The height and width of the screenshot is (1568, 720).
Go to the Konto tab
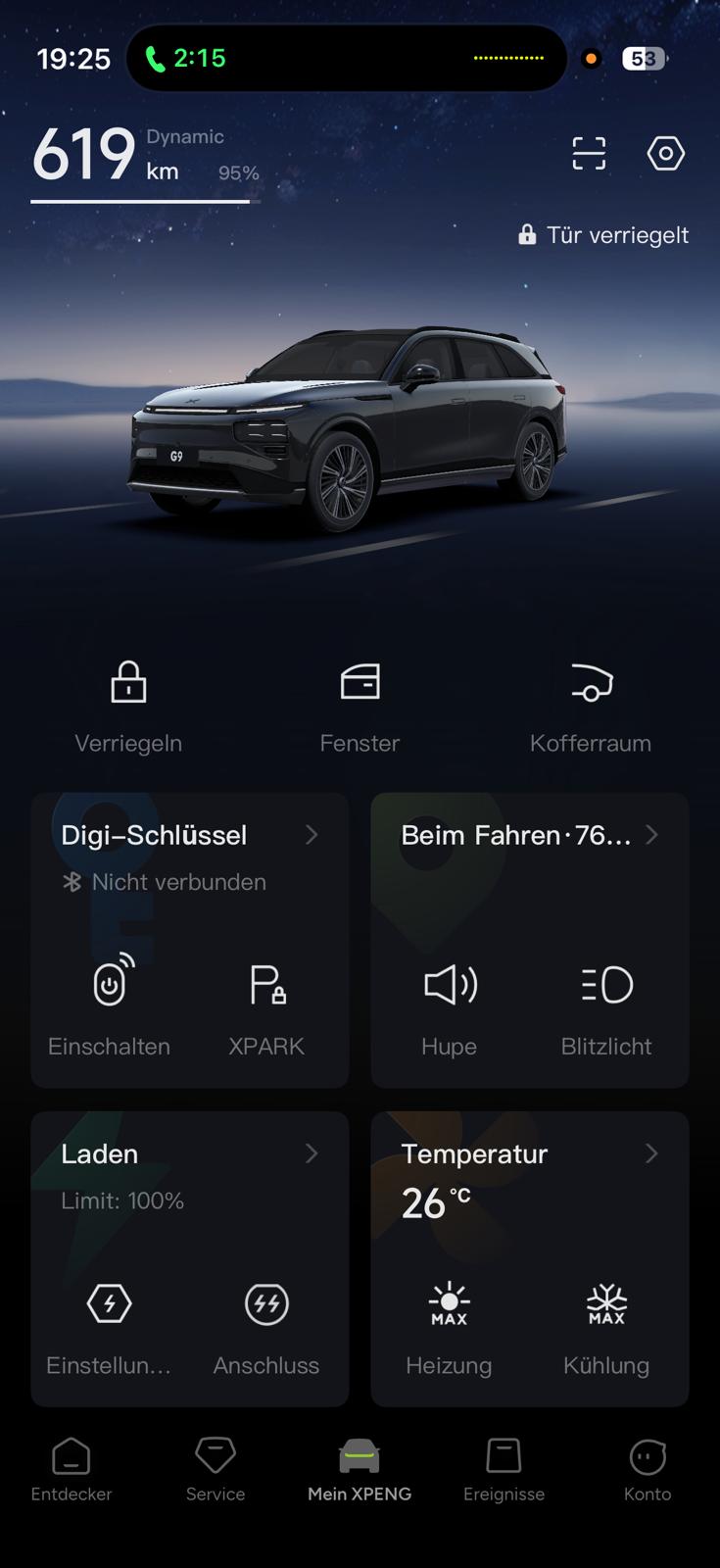coord(648,1469)
